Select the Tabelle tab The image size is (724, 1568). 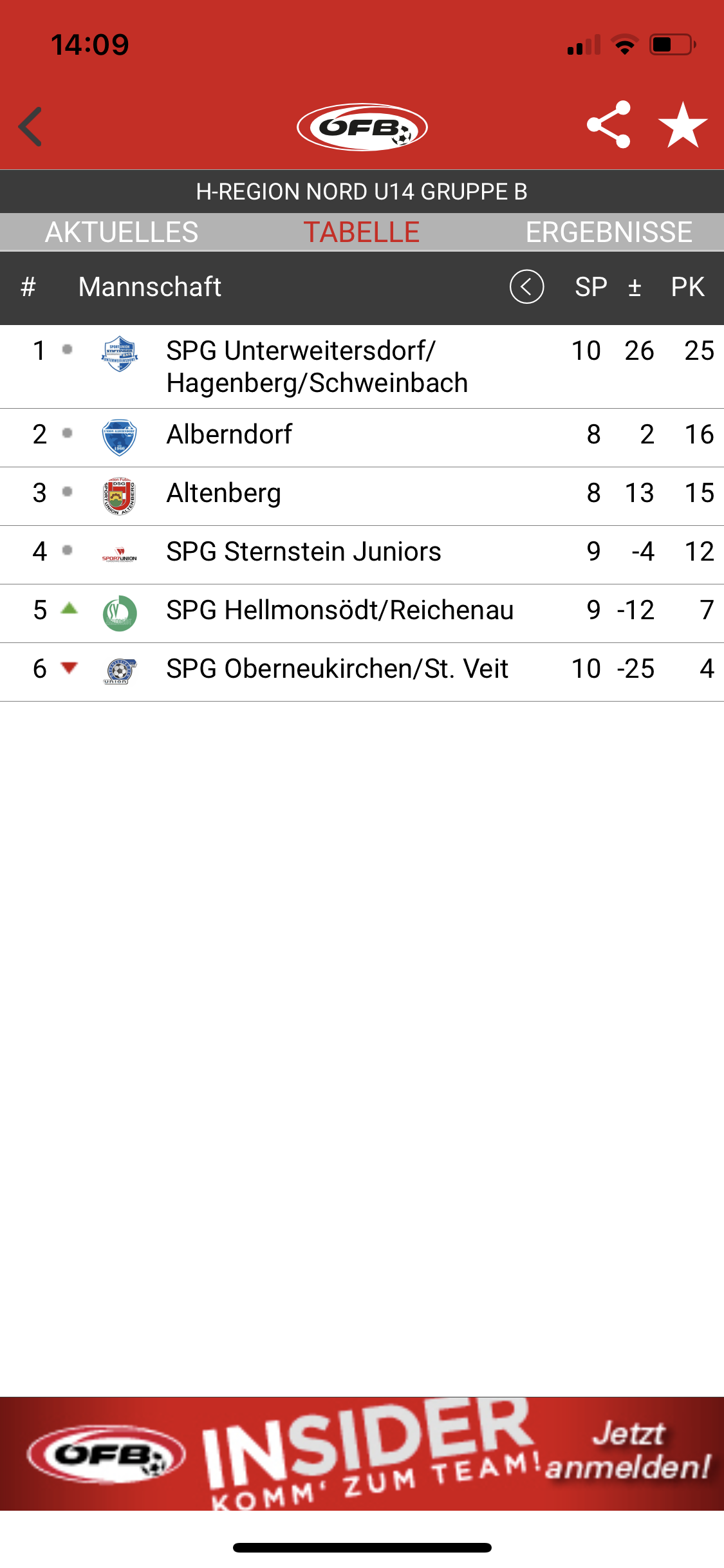[x=362, y=232]
